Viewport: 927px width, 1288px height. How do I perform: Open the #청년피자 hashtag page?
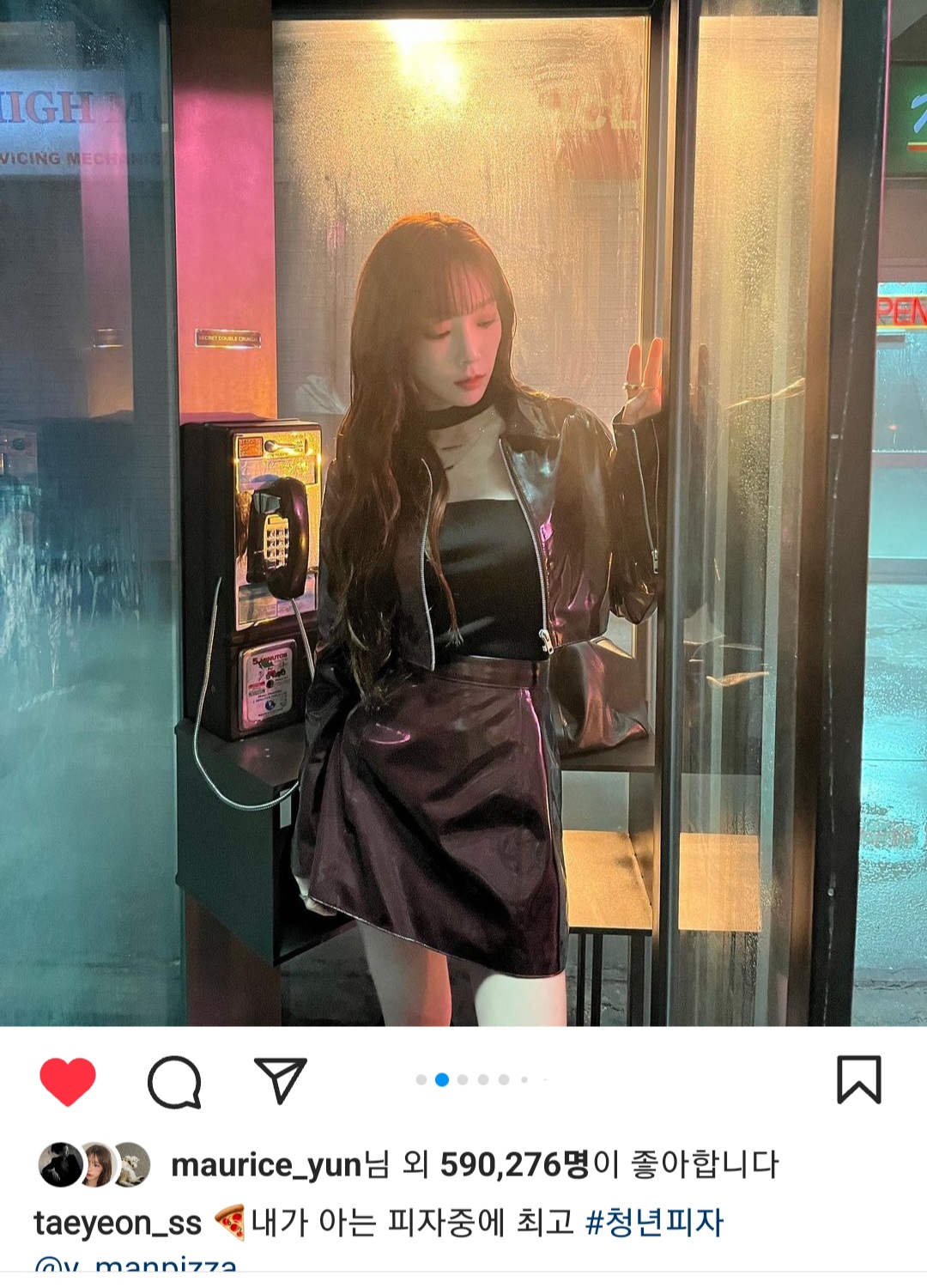[x=656, y=1219]
